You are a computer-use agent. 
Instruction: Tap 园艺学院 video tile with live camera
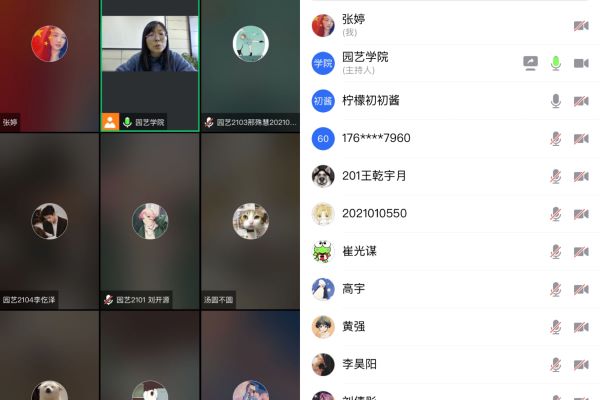pos(149,60)
